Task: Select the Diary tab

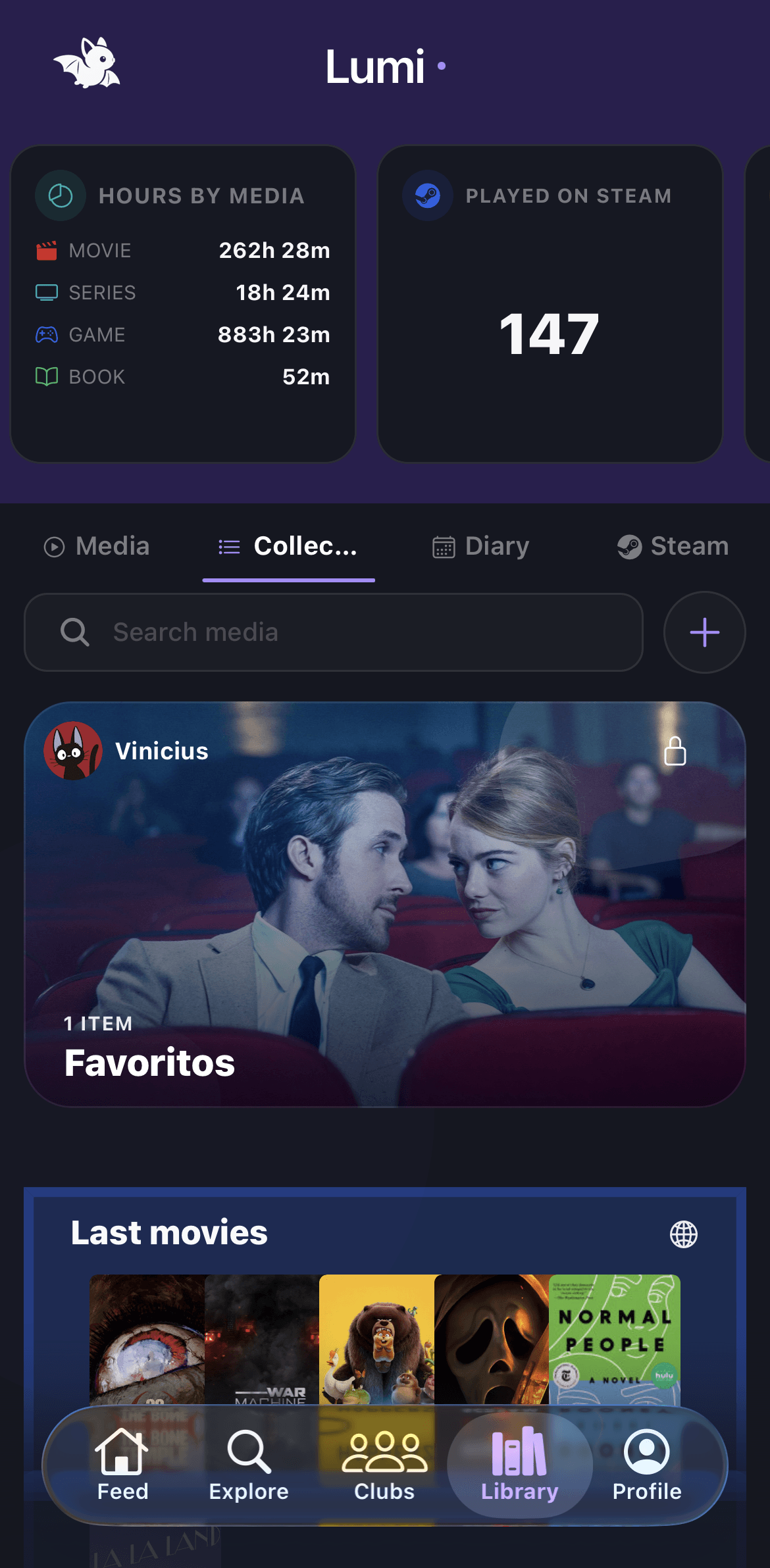Action: (x=481, y=546)
